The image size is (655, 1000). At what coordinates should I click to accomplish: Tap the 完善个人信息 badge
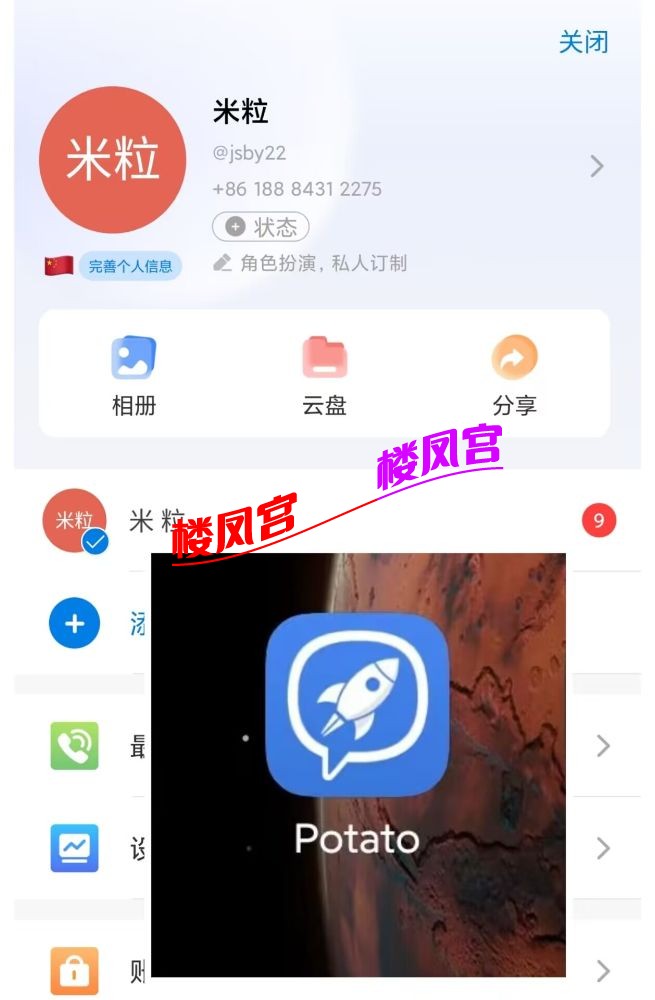pos(130,266)
